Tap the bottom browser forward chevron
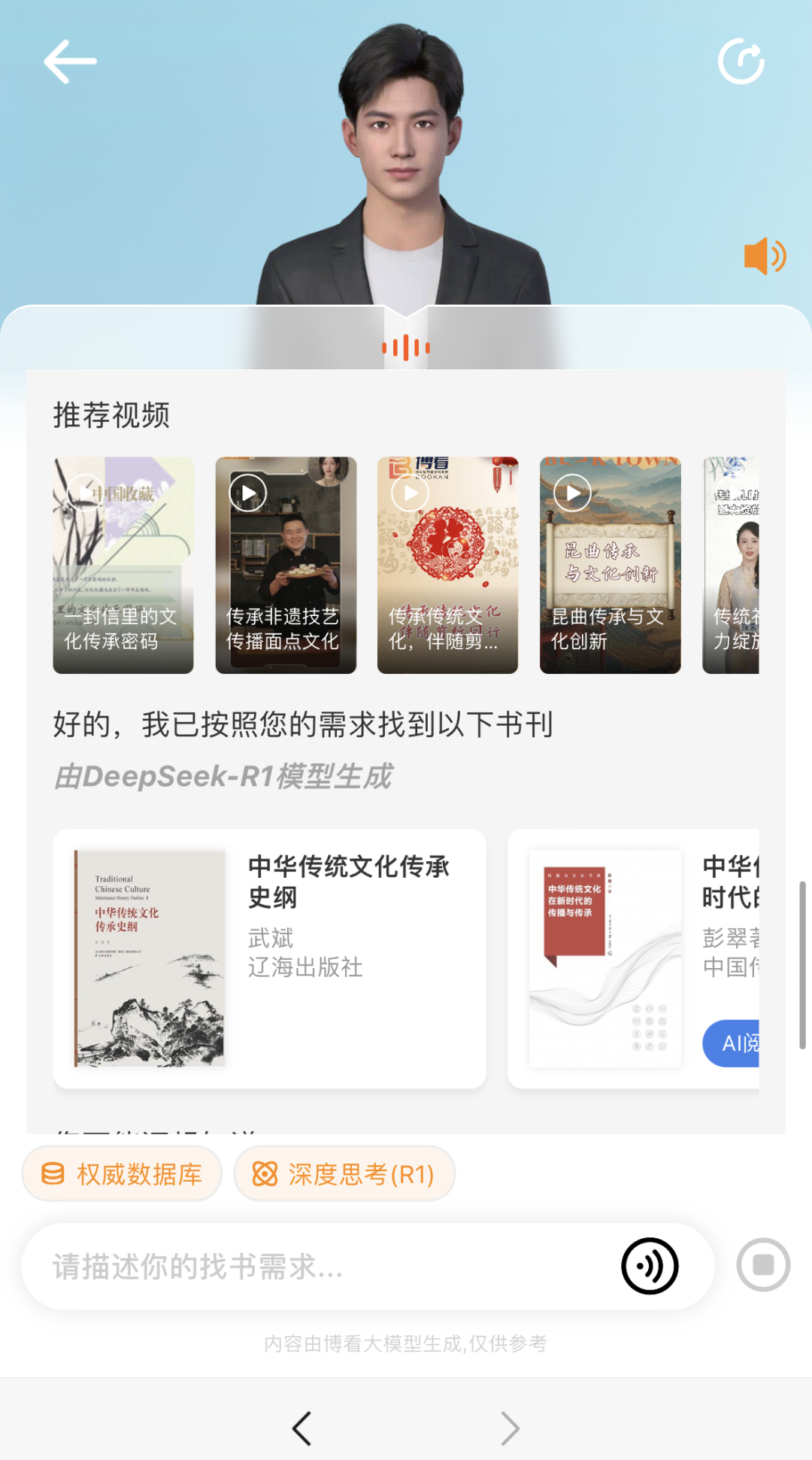This screenshot has width=812, height=1460. pos(510,1428)
